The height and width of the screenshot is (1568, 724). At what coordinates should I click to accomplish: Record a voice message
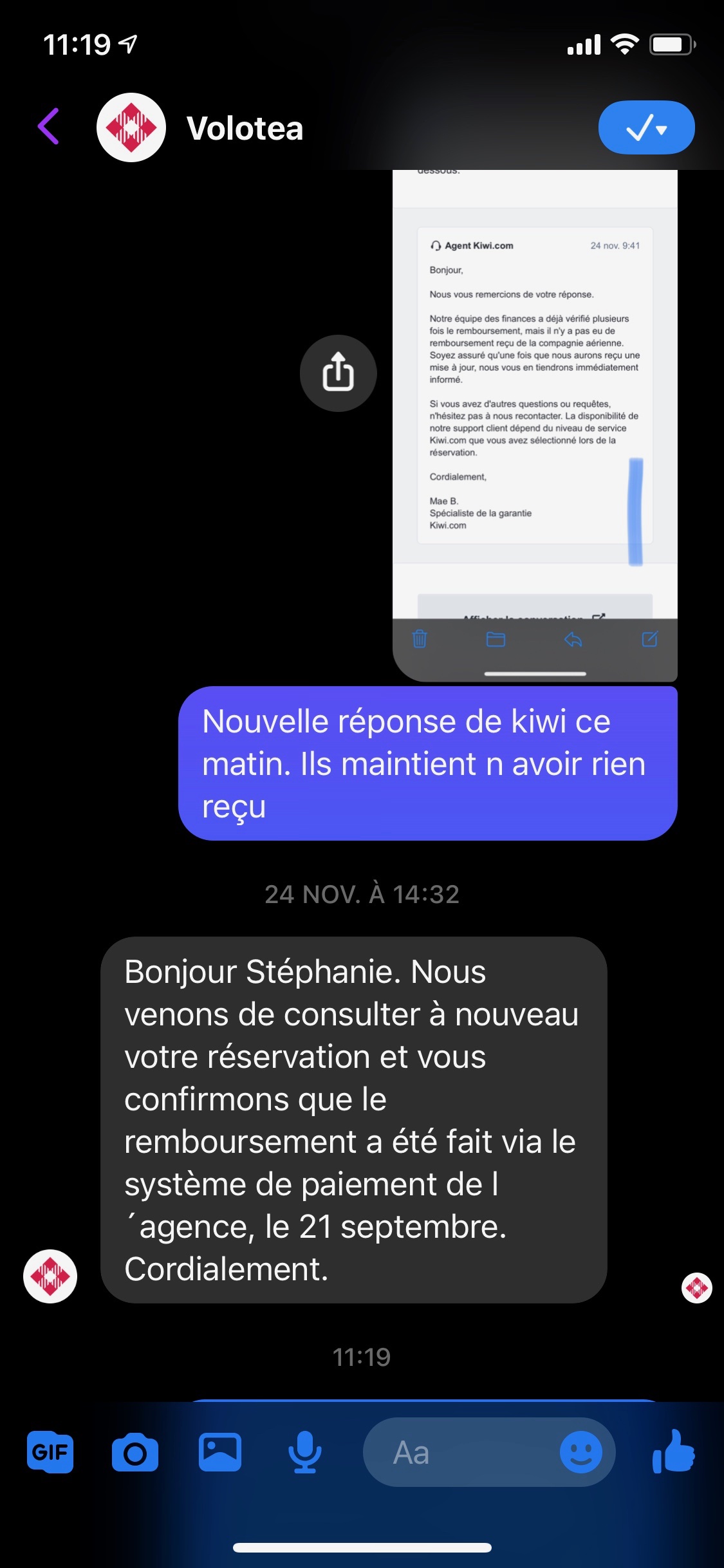pyautogui.click(x=304, y=1452)
